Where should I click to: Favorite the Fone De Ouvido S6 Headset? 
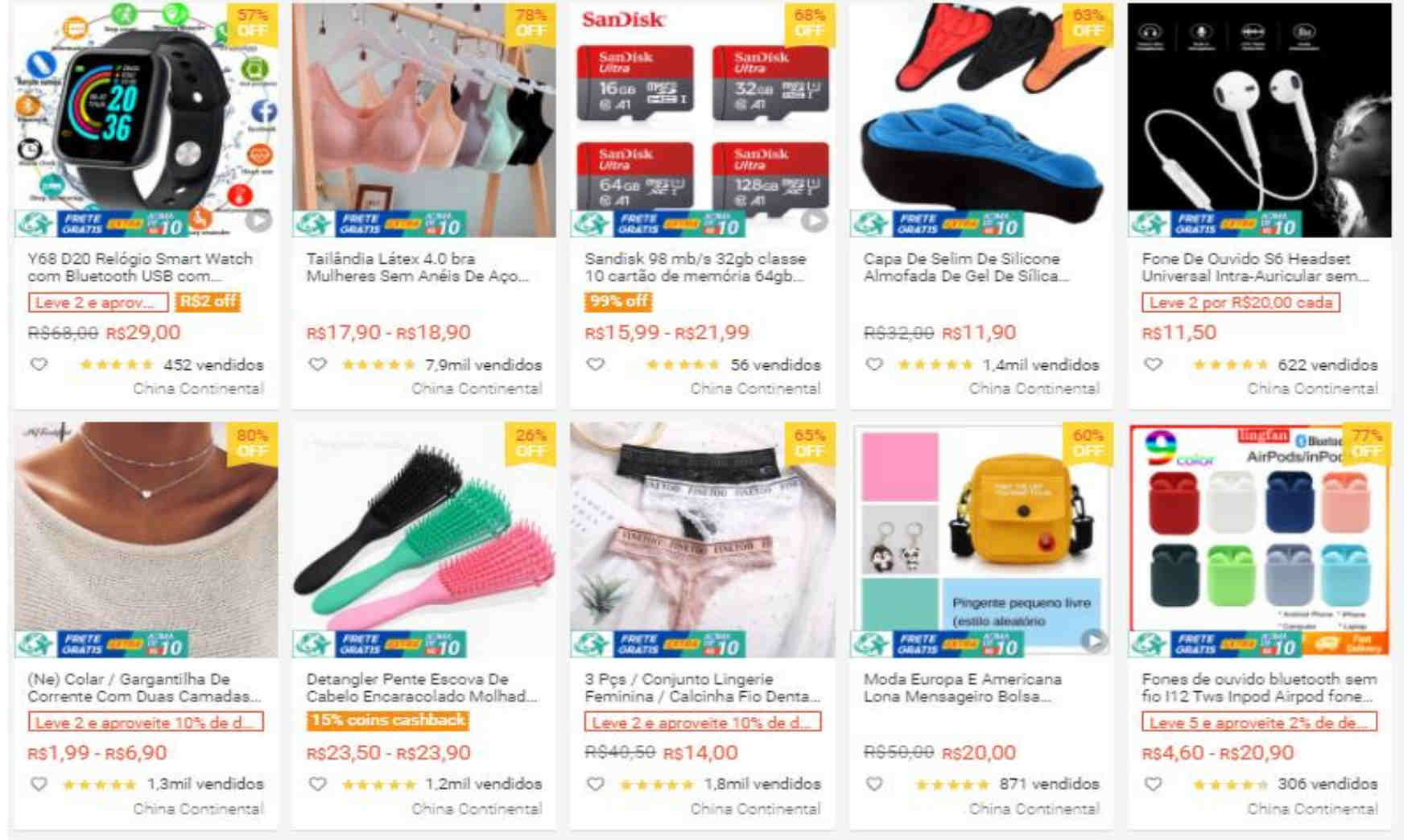pos(1153,364)
